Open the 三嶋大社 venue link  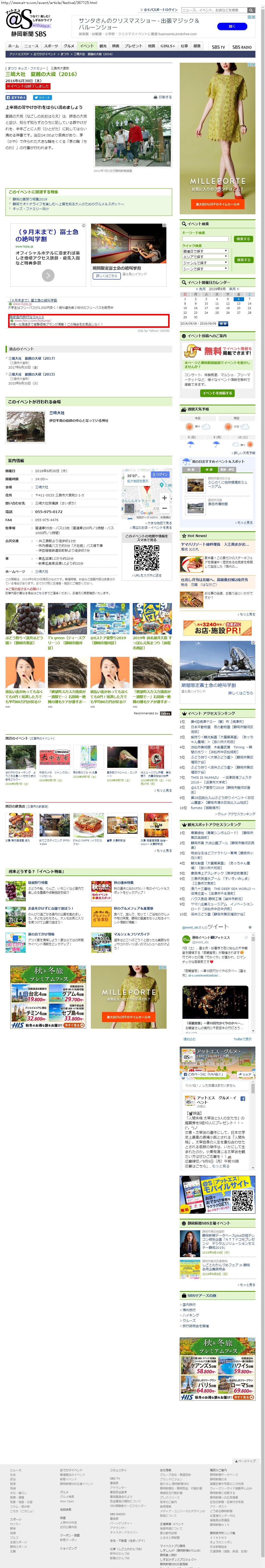click(x=57, y=413)
